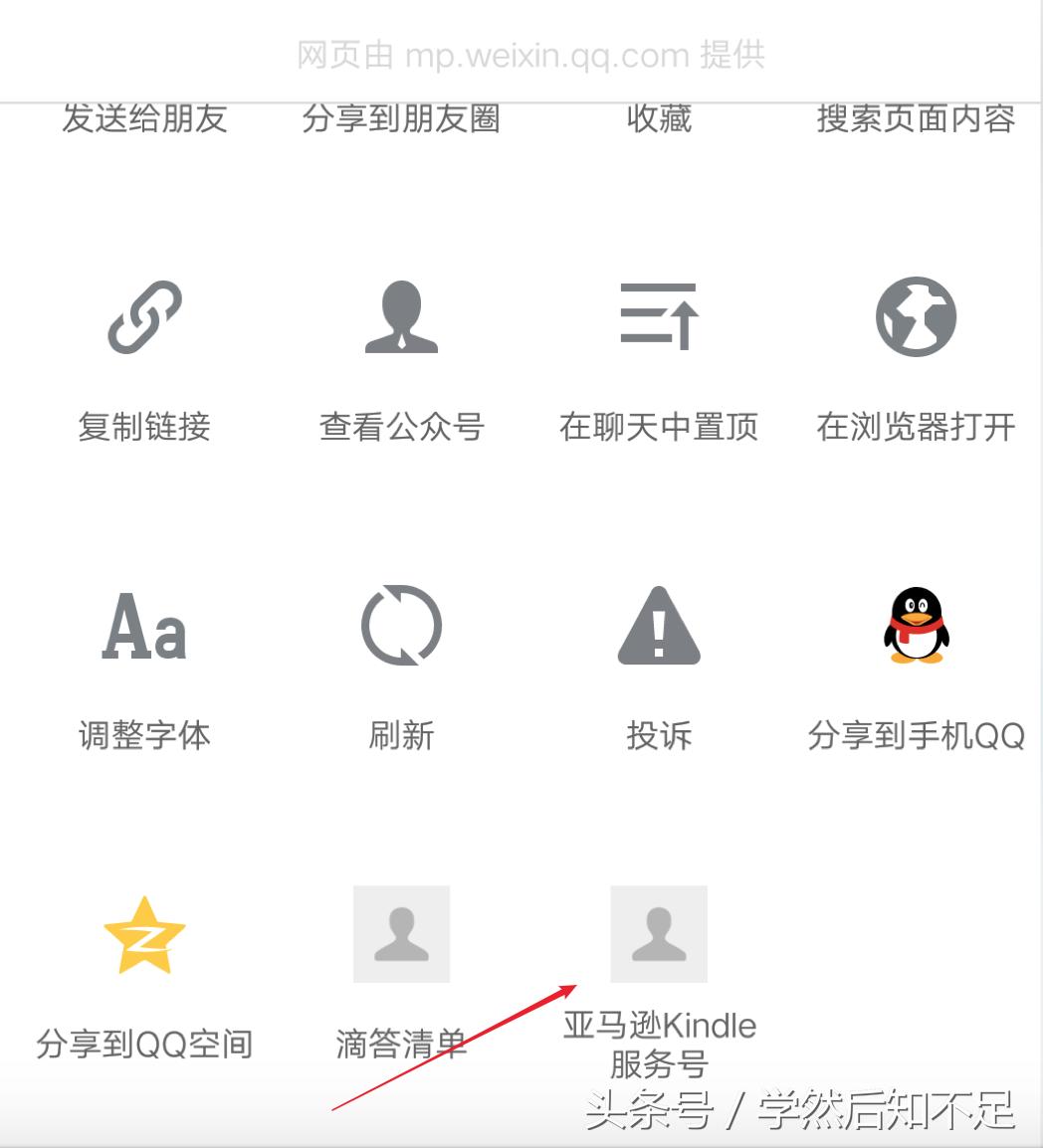Tap the 调整字体 (Adjust Font) icon
Image resolution: width=1043 pixels, height=1148 pixels.
tap(145, 625)
